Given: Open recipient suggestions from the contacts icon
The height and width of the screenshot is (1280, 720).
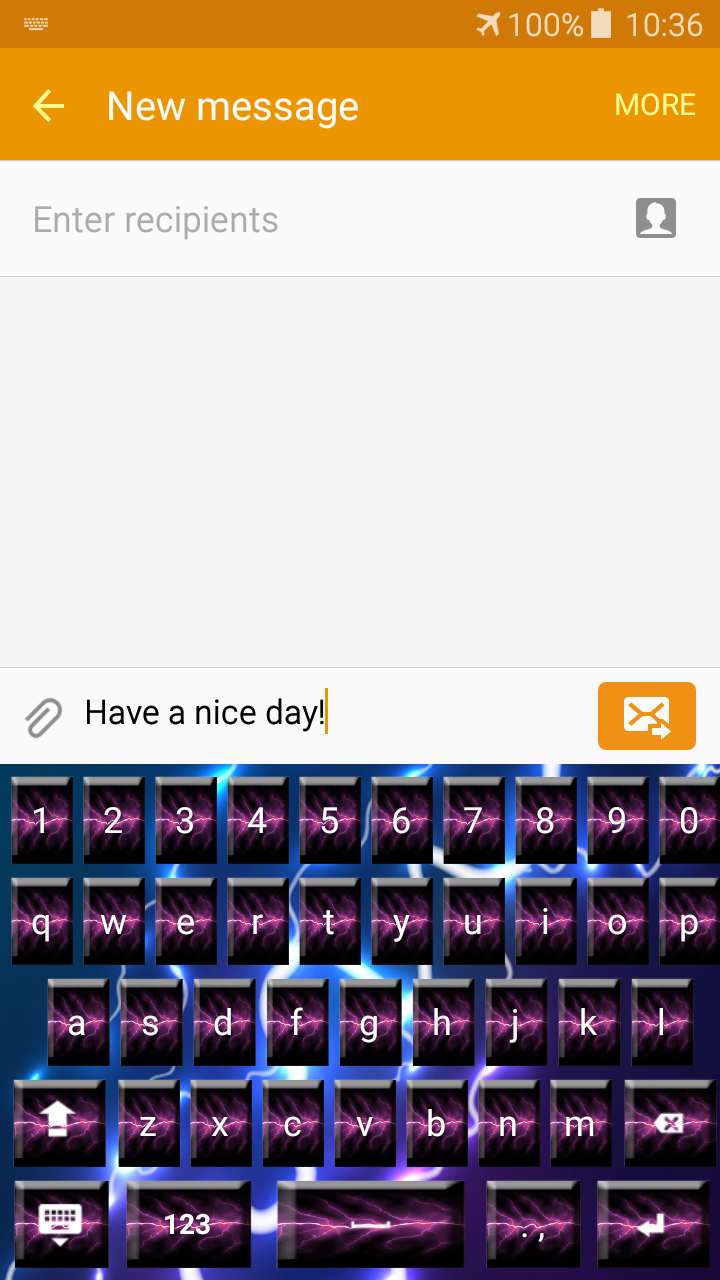Looking at the screenshot, I should point(656,218).
